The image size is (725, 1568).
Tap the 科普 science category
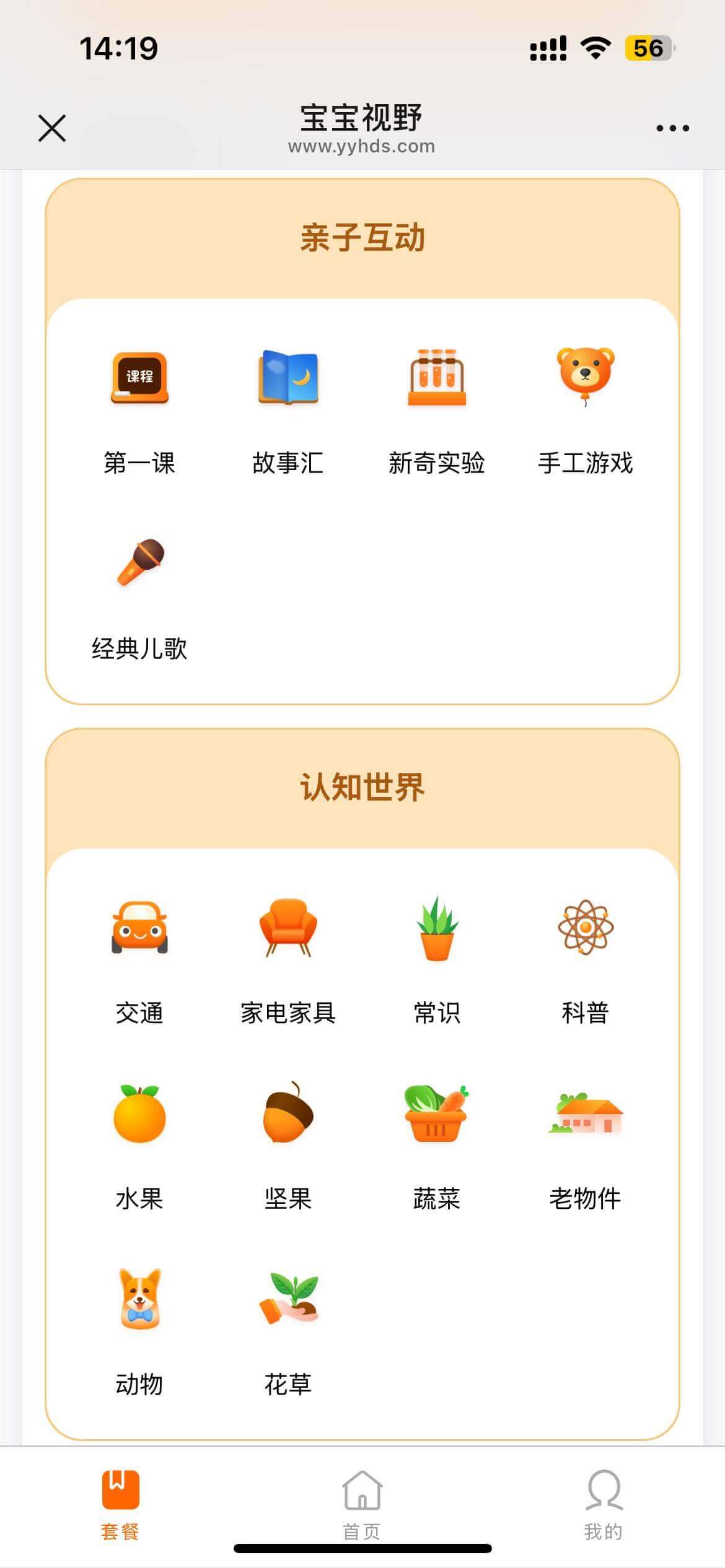[586, 959]
